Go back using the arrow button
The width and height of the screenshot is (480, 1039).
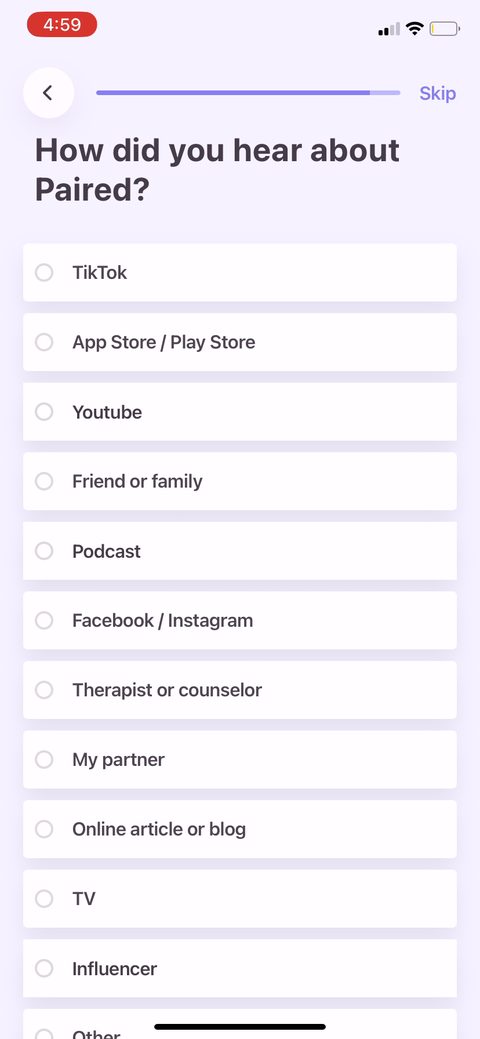tap(48, 93)
